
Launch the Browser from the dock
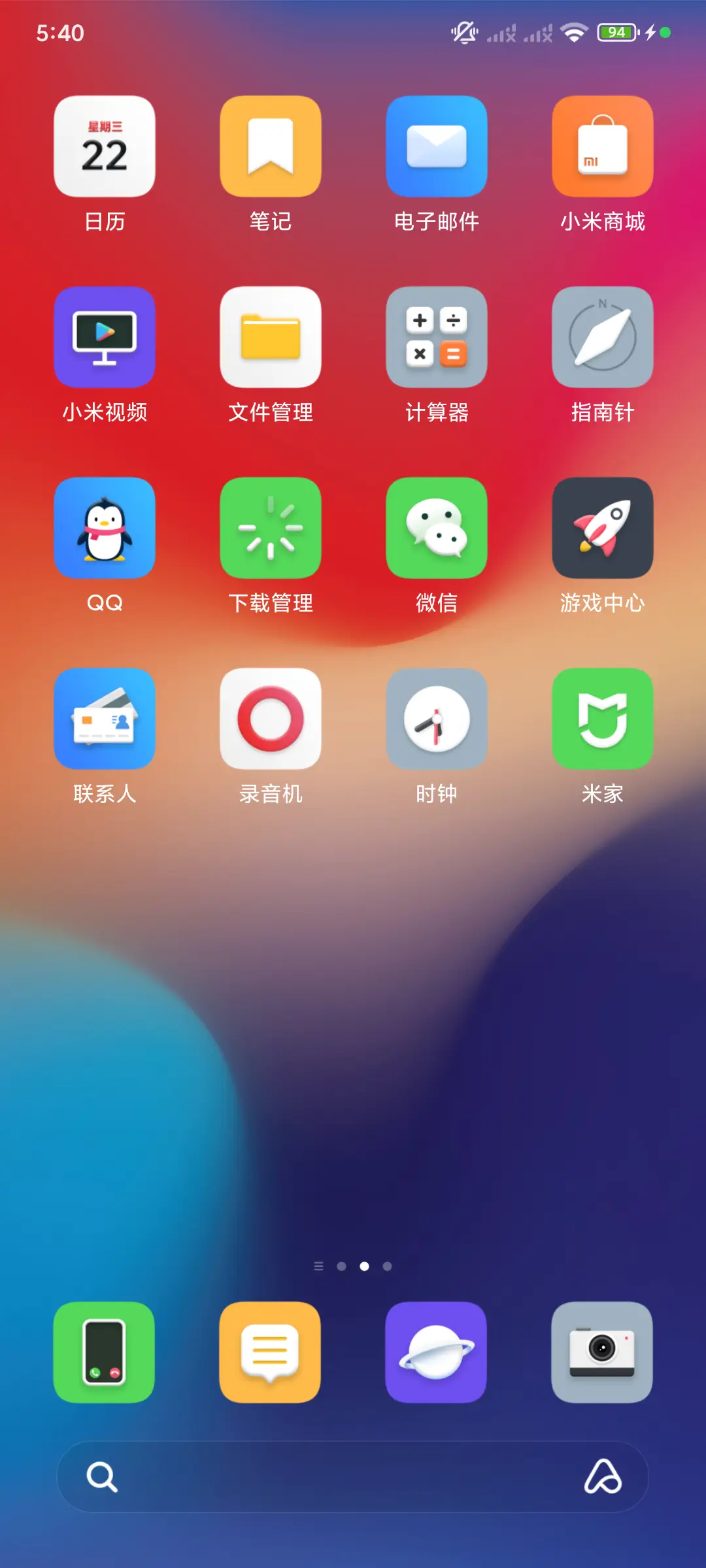tap(437, 1352)
